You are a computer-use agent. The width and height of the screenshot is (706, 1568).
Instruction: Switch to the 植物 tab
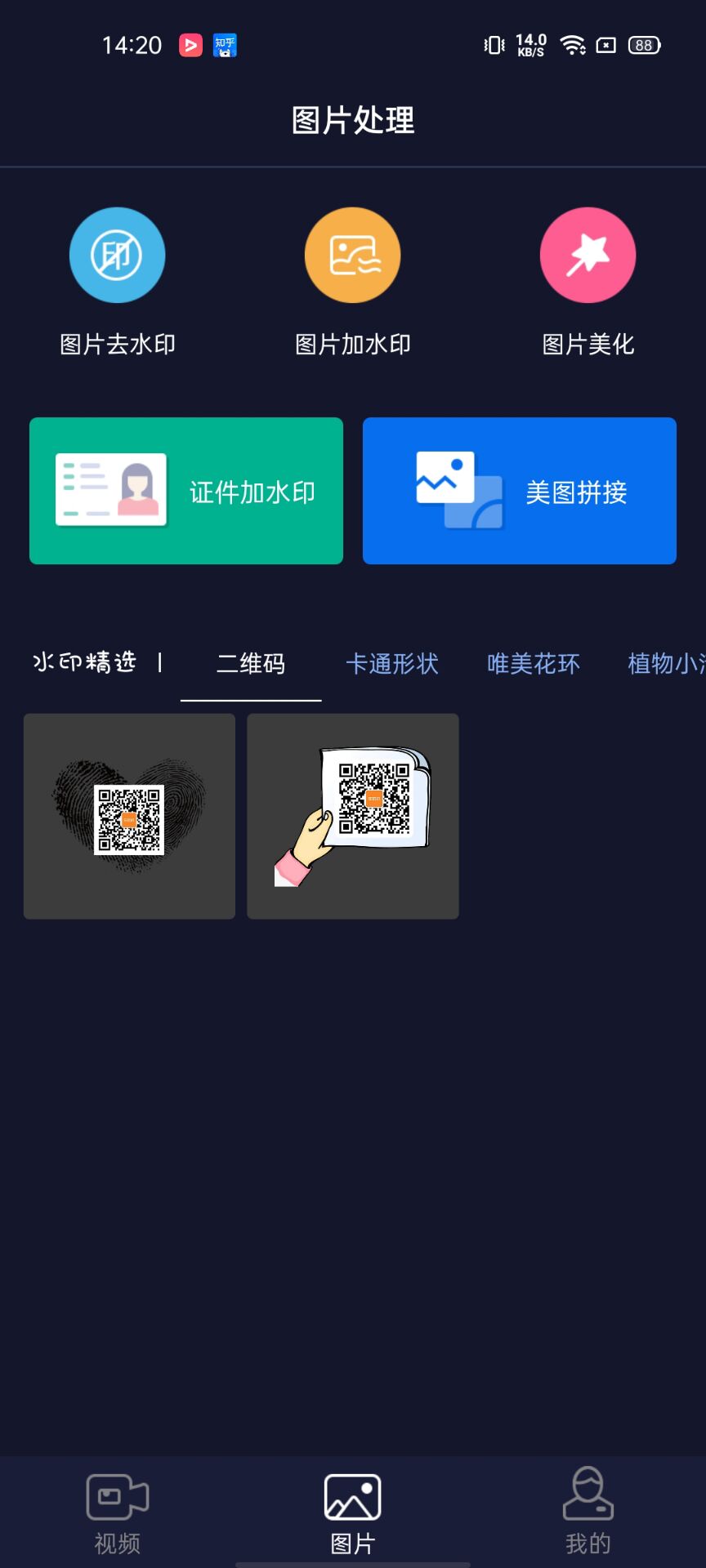pyautogui.click(x=665, y=664)
